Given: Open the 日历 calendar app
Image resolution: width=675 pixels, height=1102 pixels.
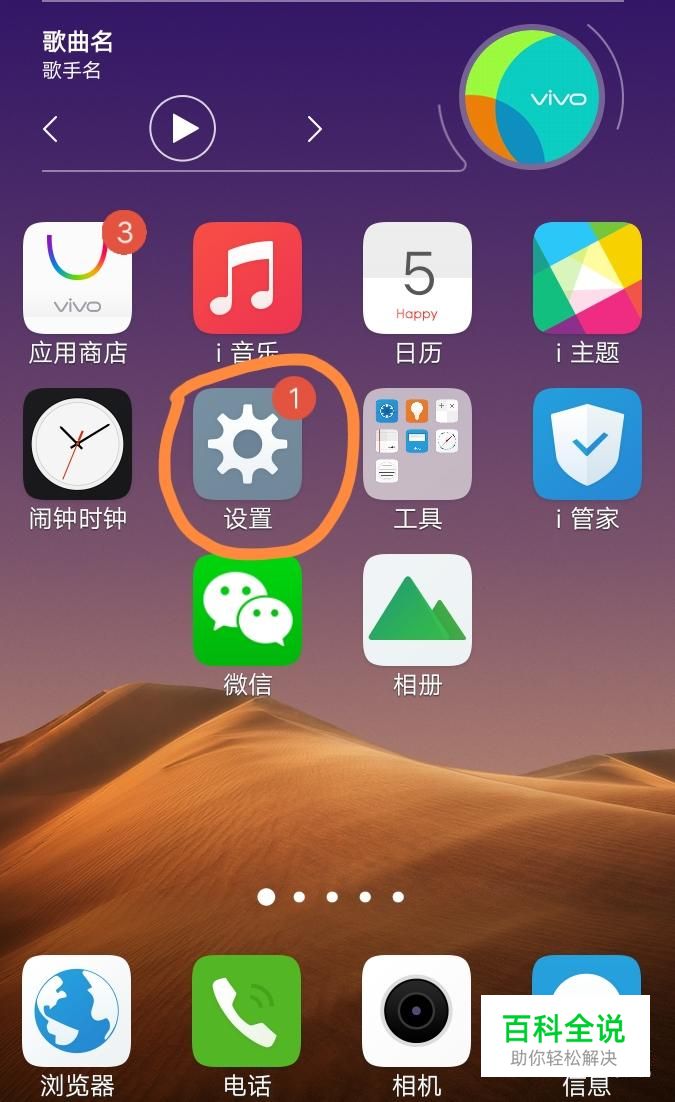Looking at the screenshot, I should tap(417, 278).
